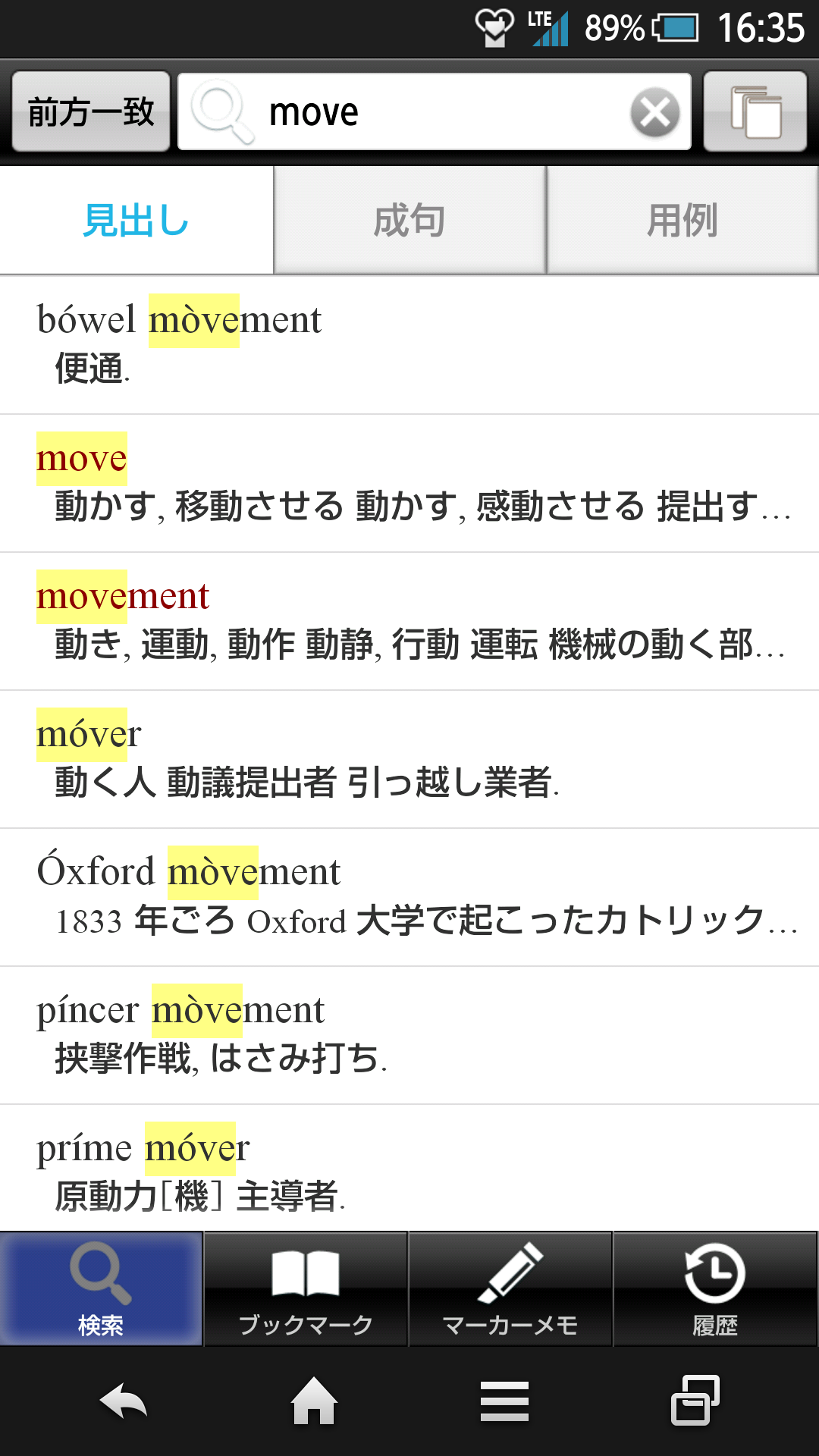Switch to the 用例 tab
This screenshot has width=819, height=1456.
[x=682, y=221]
